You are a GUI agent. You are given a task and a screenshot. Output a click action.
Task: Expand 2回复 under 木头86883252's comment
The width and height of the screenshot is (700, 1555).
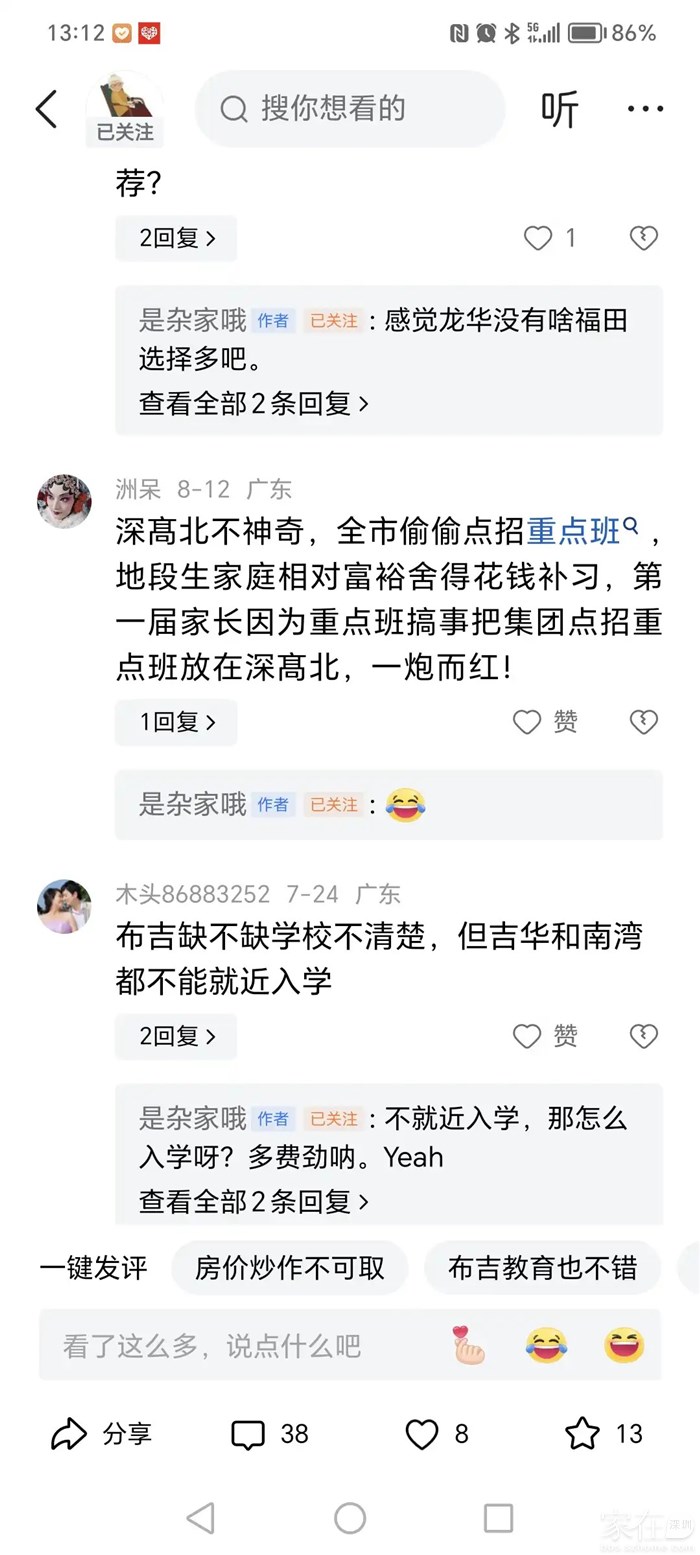pos(177,1036)
